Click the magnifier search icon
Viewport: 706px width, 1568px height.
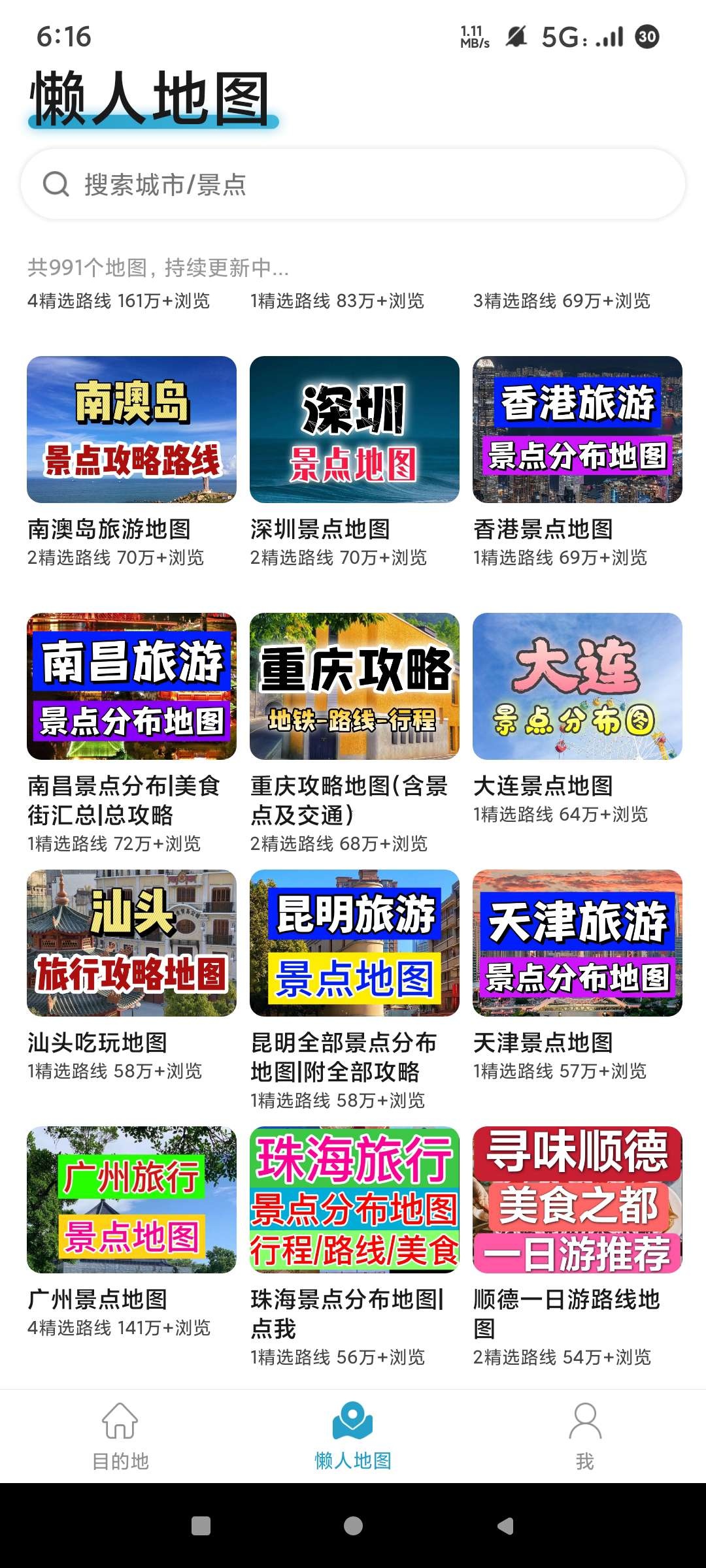pos(58,184)
